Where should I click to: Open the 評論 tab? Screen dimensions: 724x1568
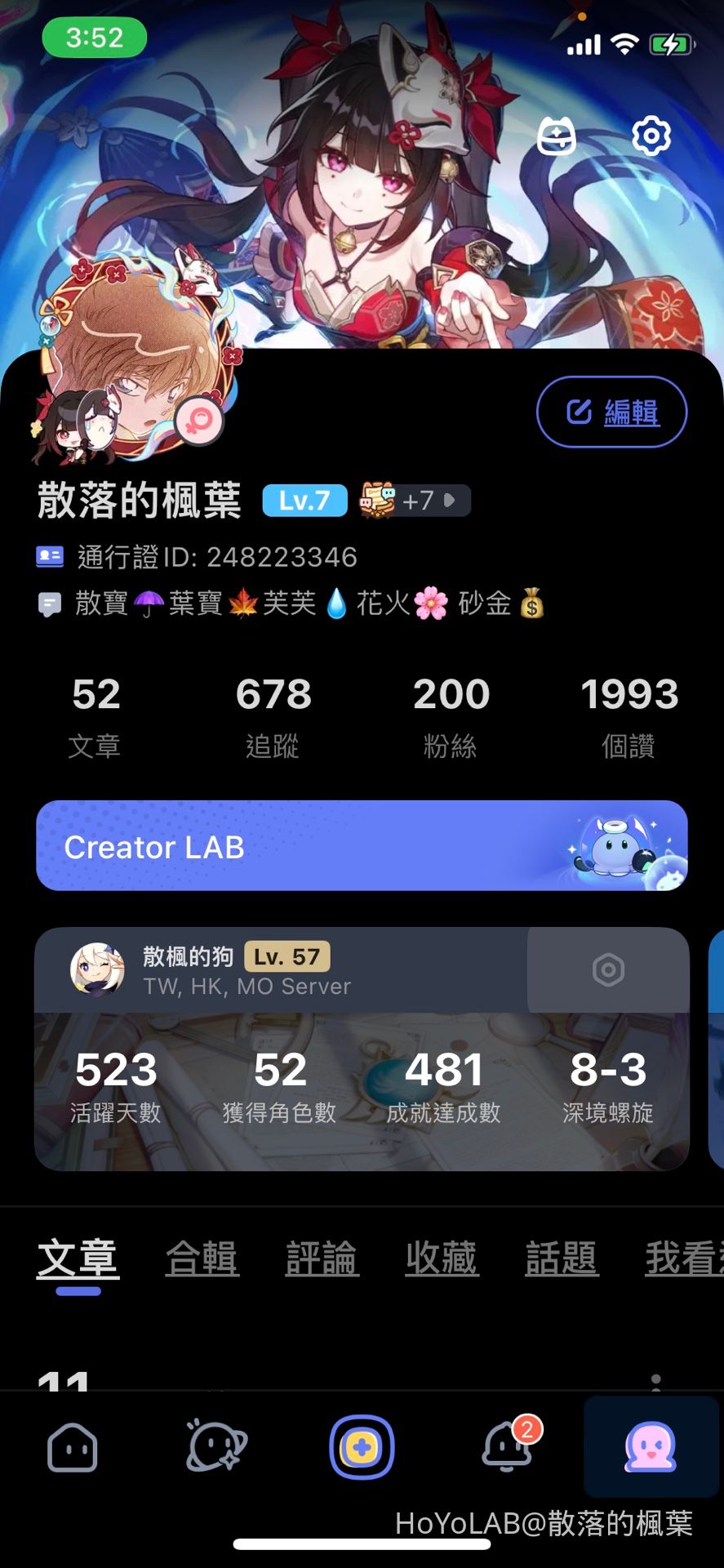(x=322, y=1258)
